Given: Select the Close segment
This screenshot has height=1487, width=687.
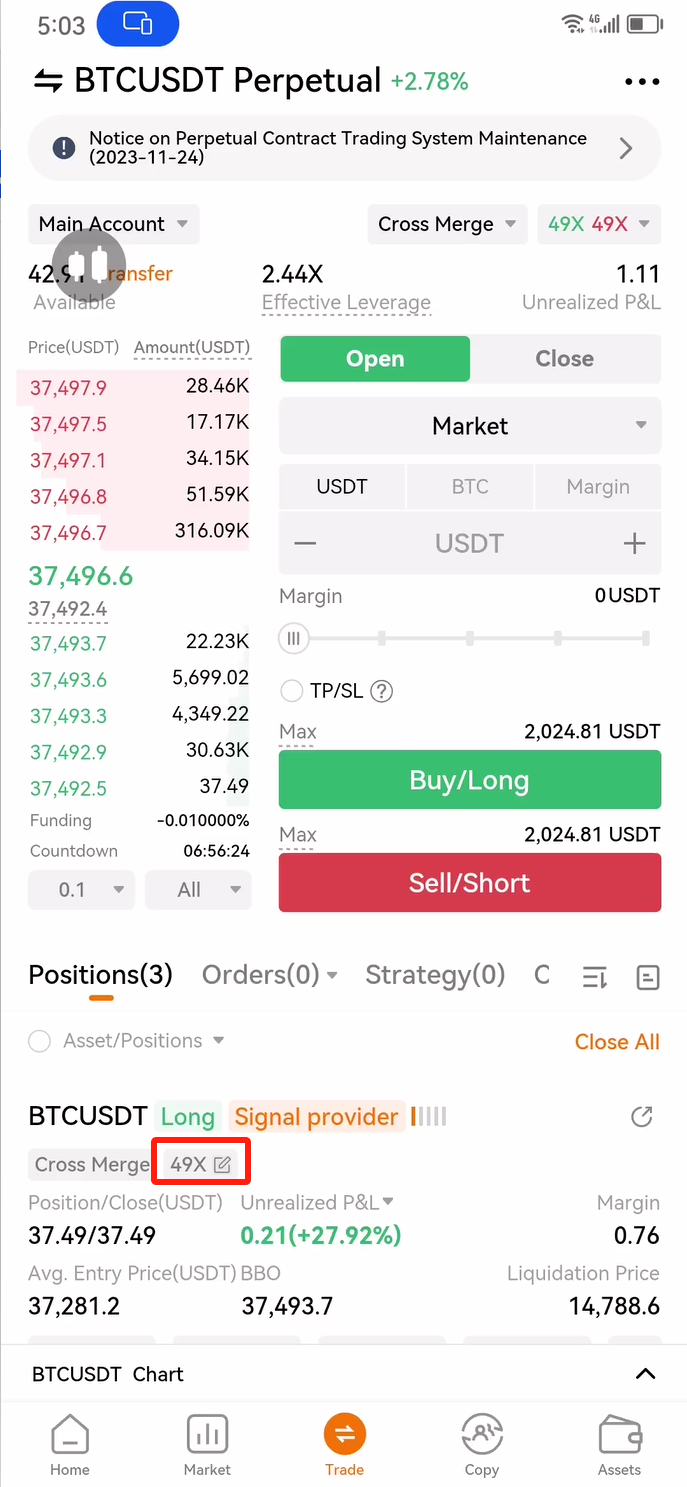Looking at the screenshot, I should click(x=565, y=359).
